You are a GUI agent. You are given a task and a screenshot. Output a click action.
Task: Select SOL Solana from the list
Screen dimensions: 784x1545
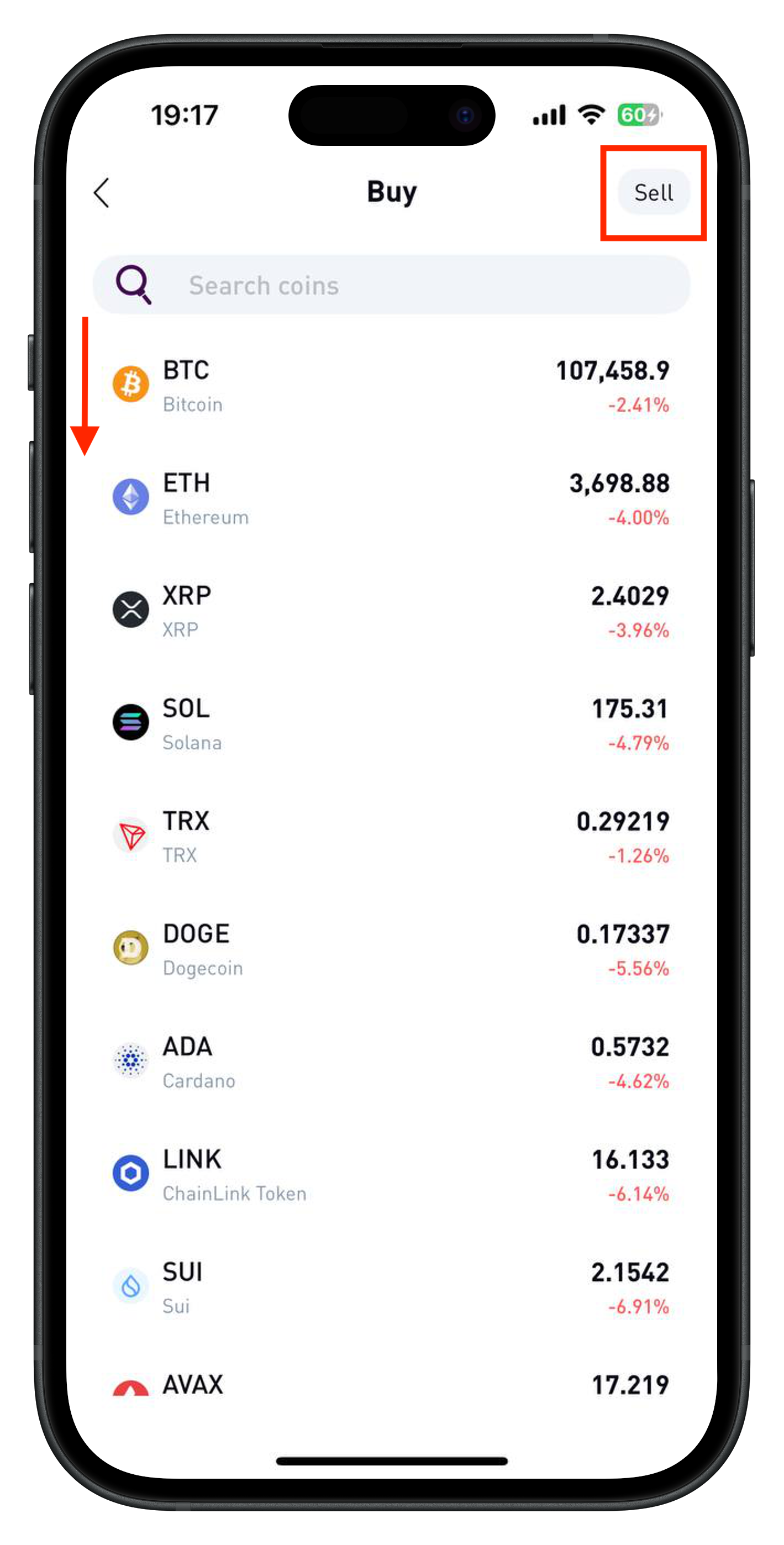click(x=391, y=724)
